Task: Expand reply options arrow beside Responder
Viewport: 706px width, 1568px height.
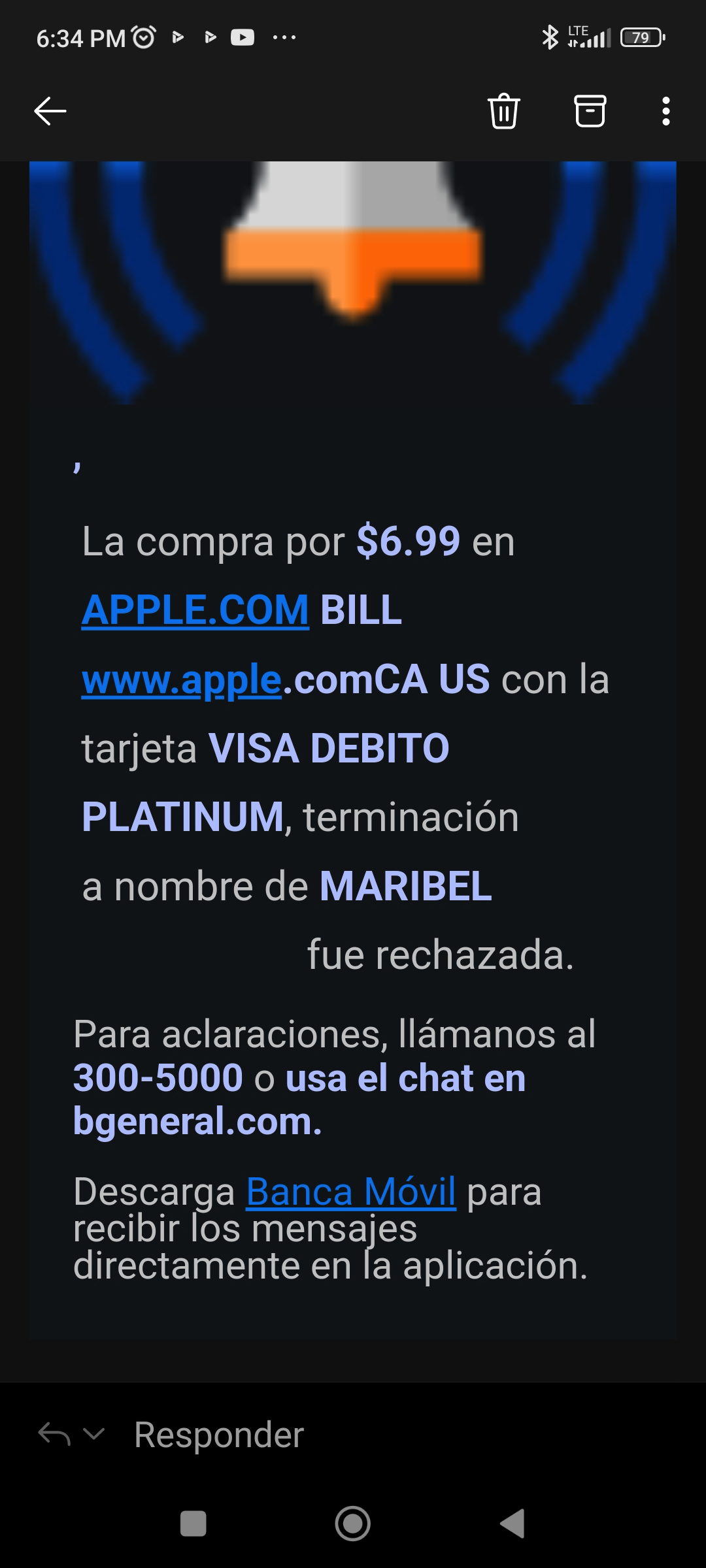Action: (x=95, y=1433)
